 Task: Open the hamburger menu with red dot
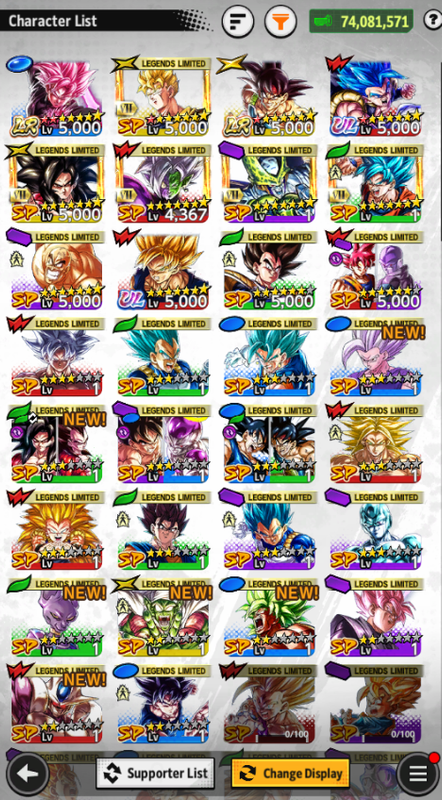coord(418,774)
